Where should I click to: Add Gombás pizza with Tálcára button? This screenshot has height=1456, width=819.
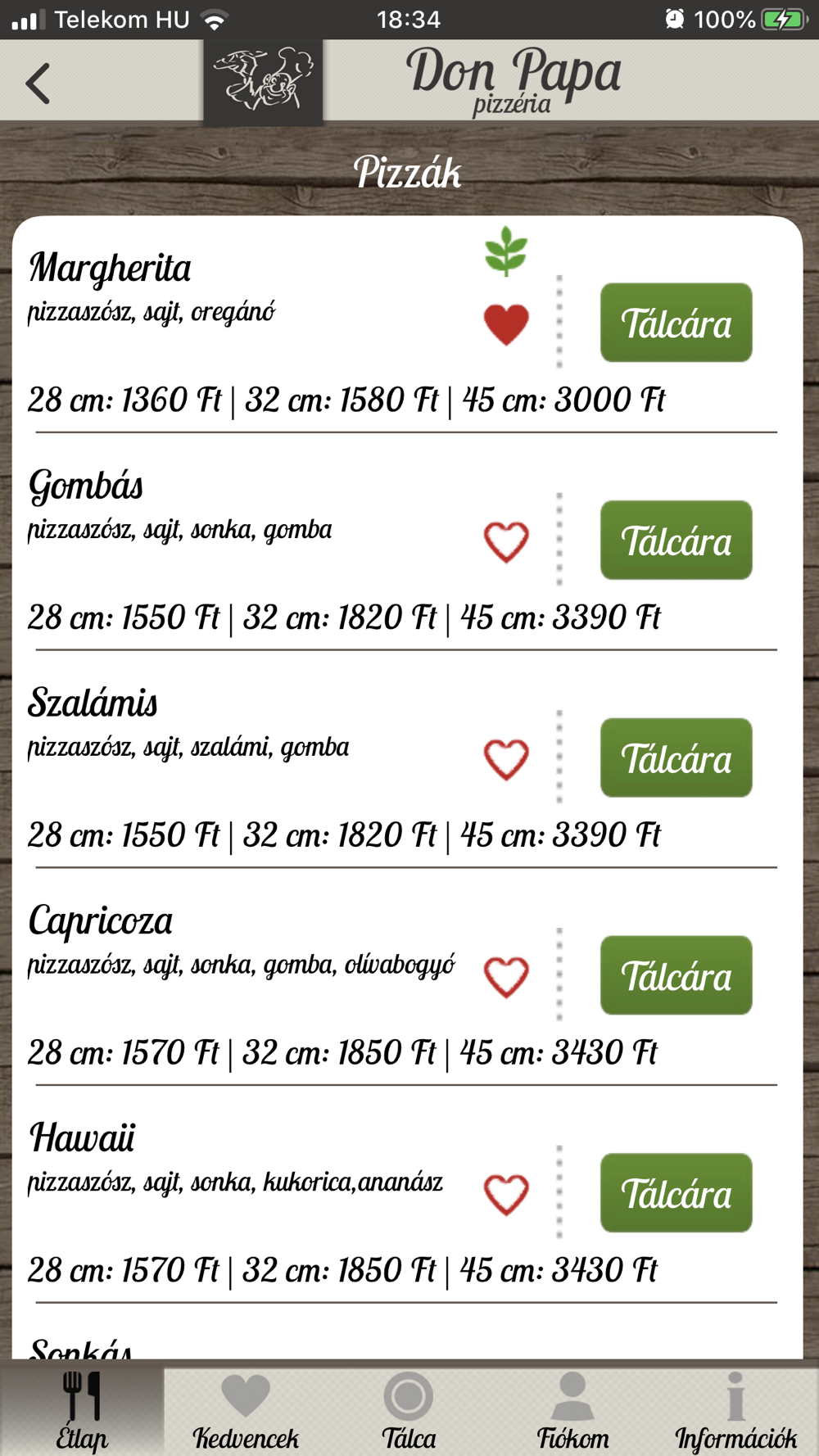[676, 540]
